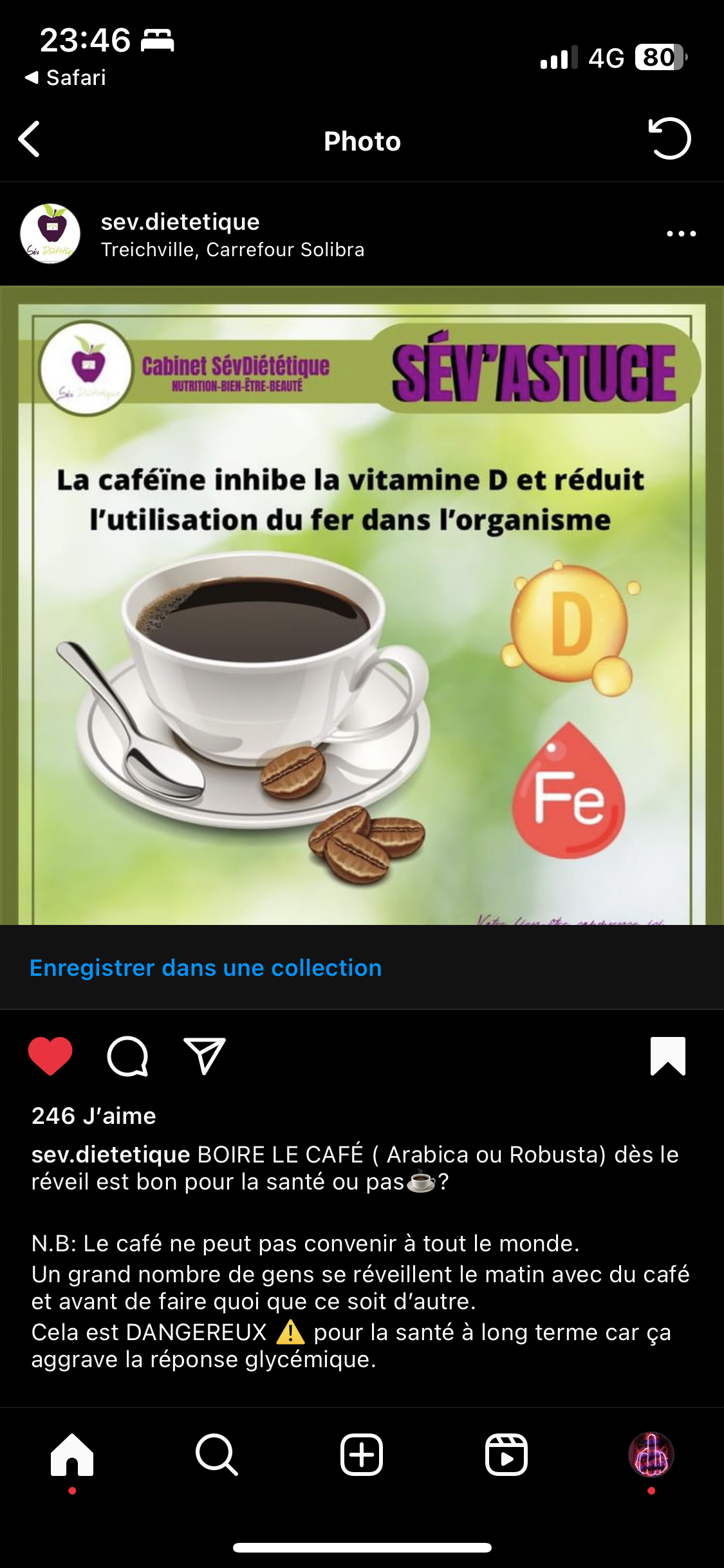724x1568 pixels.
Task: Open comments on this post
Action: 127,1056
